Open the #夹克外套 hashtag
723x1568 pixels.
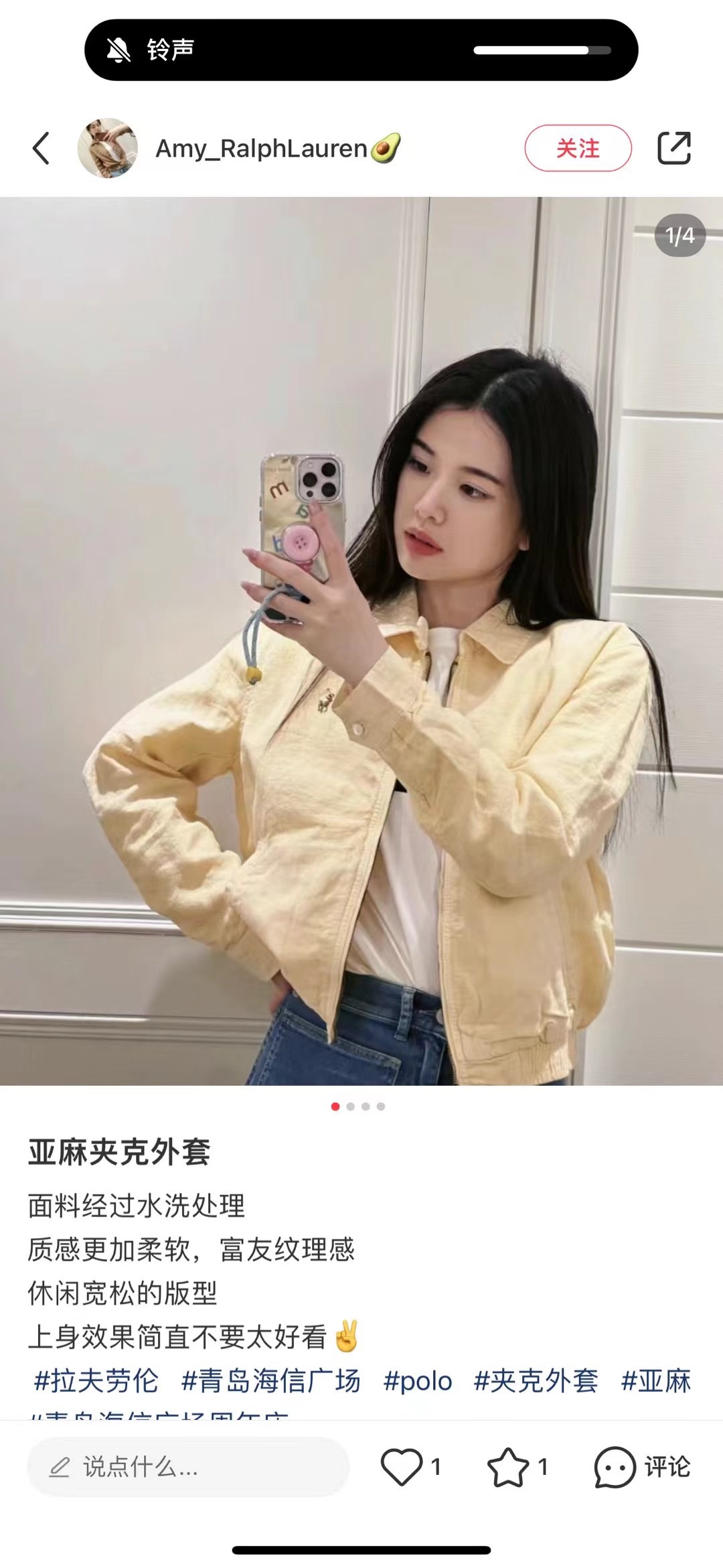pyautogui.click(x=536, y=1381)
